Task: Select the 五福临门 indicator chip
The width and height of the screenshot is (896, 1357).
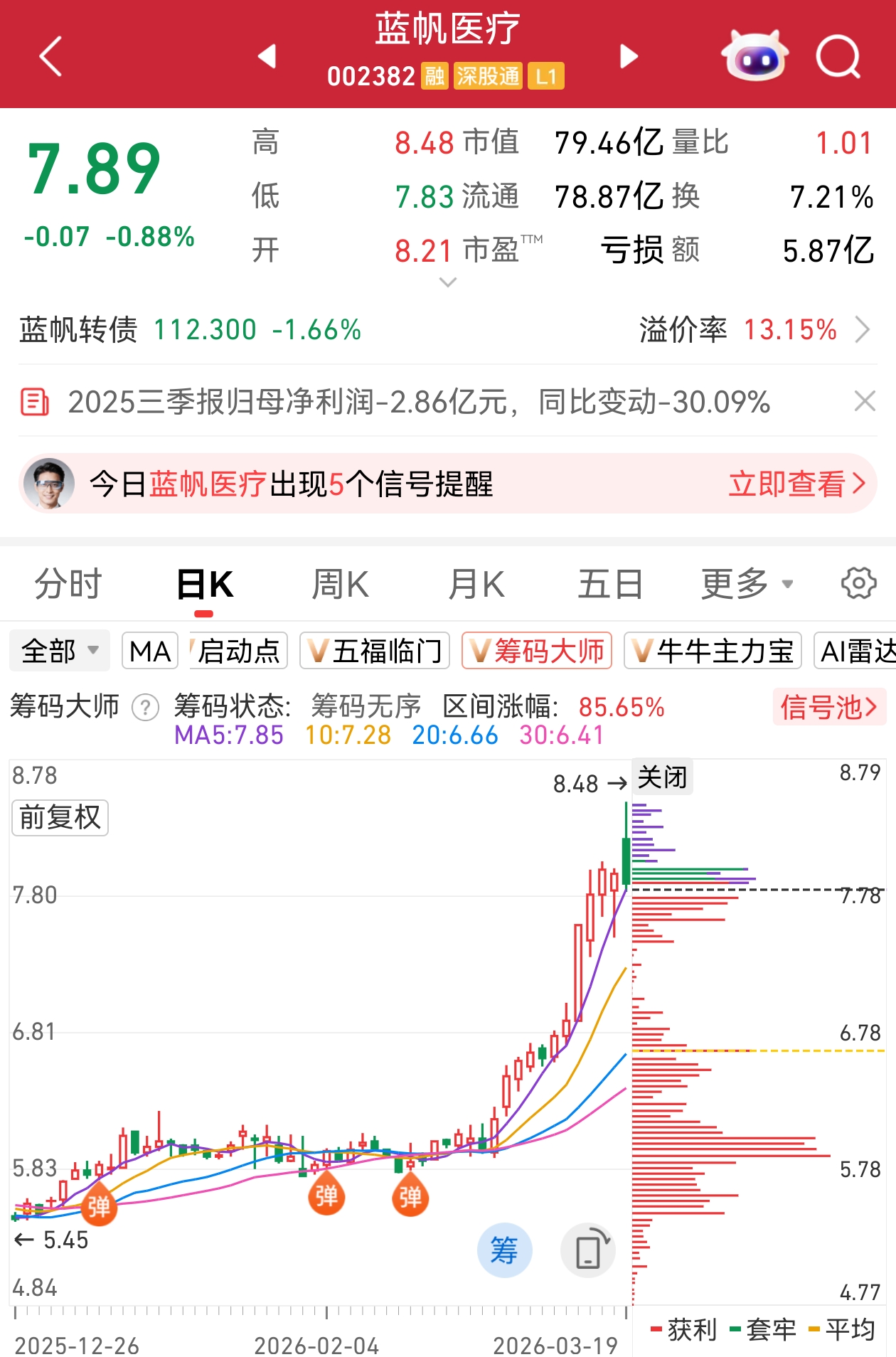Action: pos(375,651)
